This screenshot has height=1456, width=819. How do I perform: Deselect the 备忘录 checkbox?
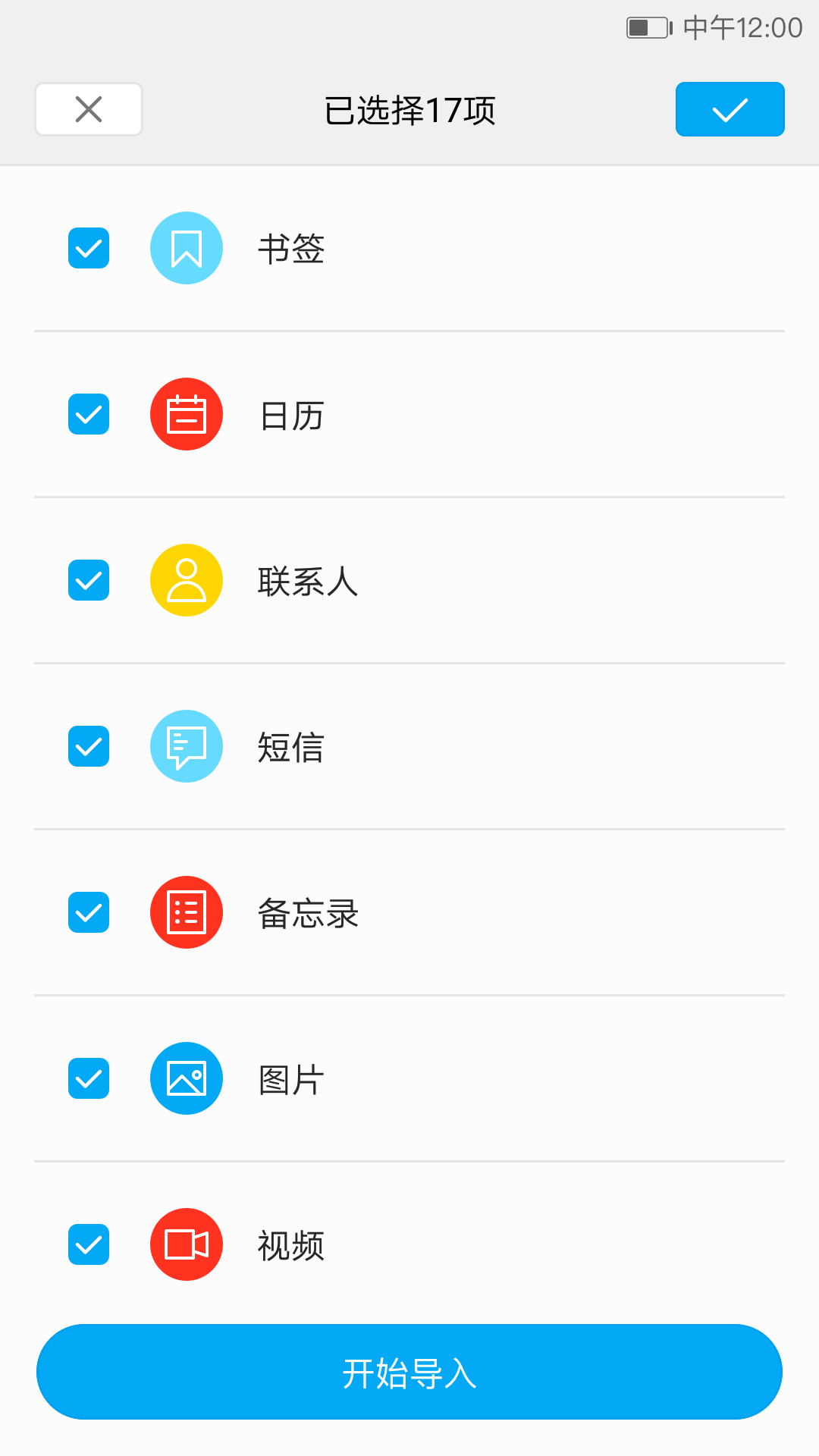point(89,912)
